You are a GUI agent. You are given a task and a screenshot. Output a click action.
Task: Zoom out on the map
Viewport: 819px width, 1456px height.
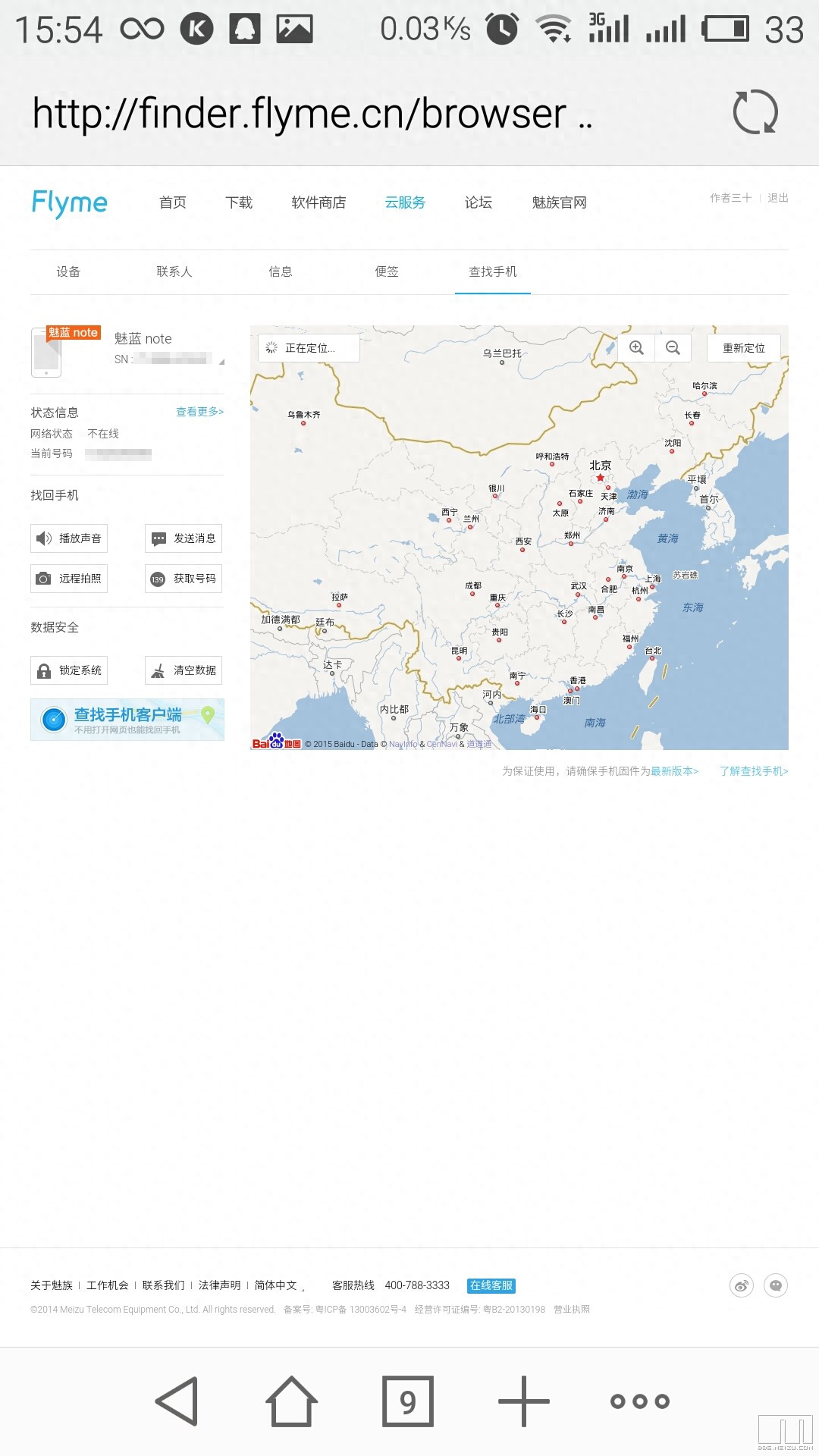point(673,348)
